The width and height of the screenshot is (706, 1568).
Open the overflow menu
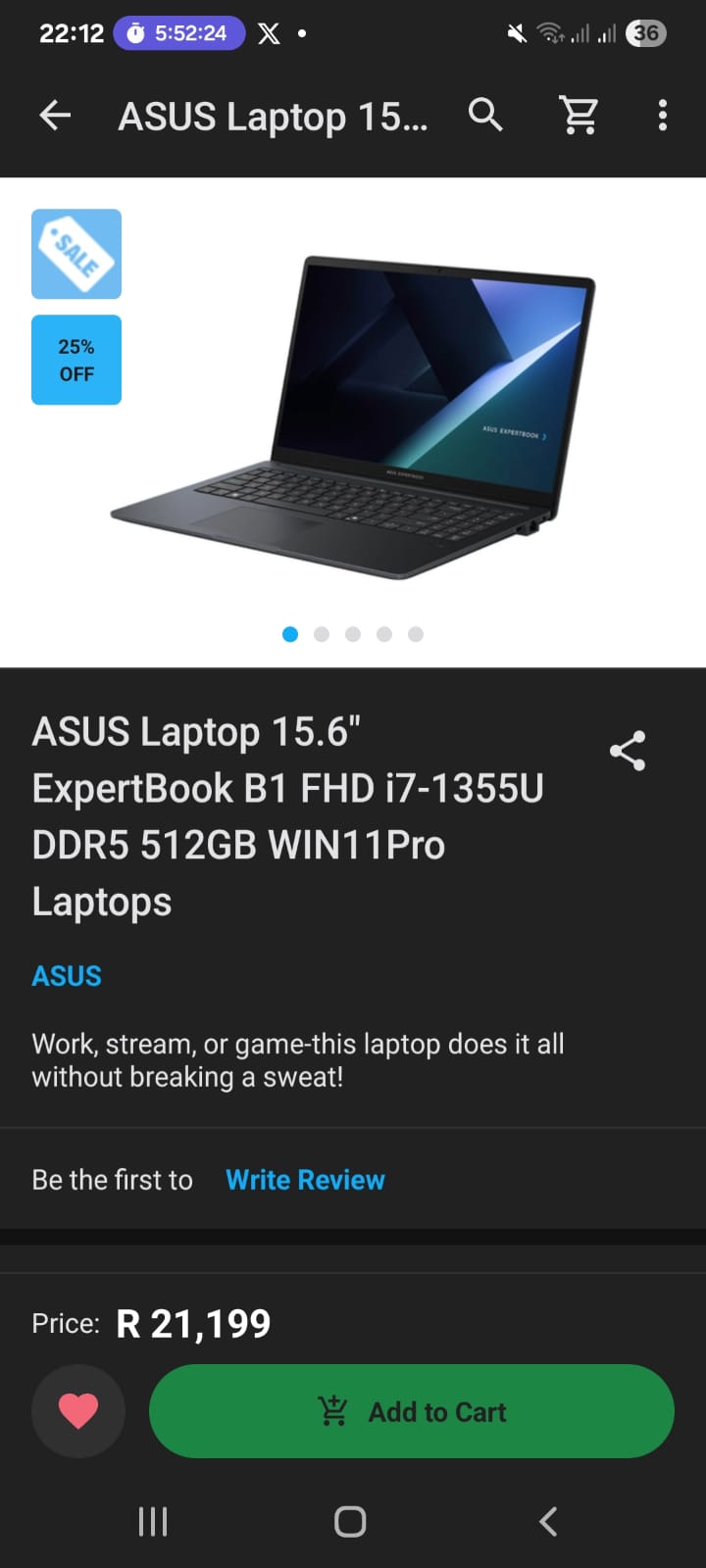click(663, 116)
